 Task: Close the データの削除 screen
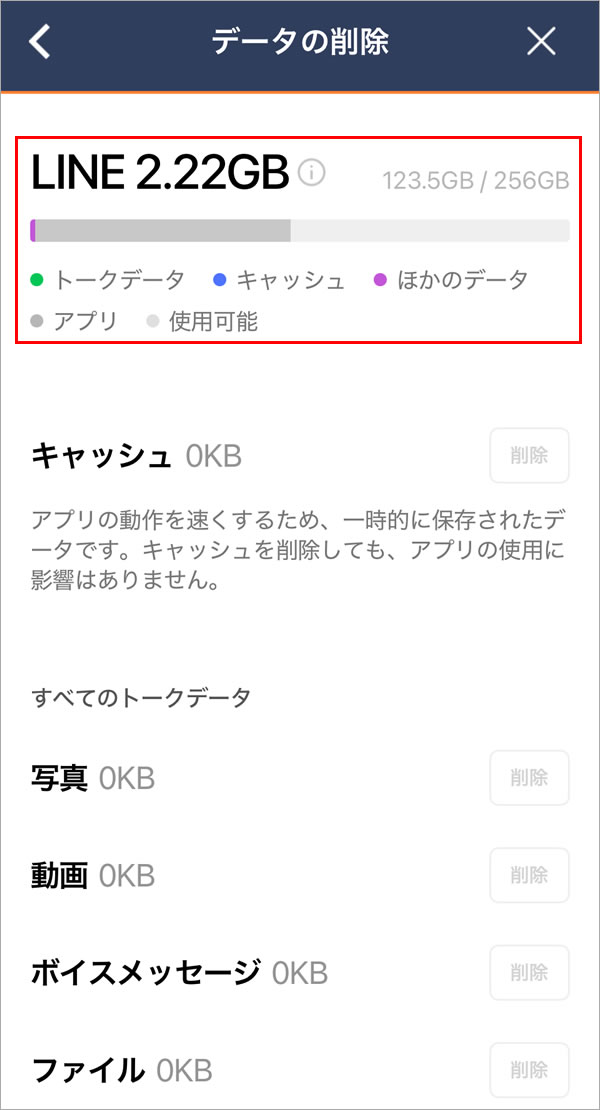(541, 42)
